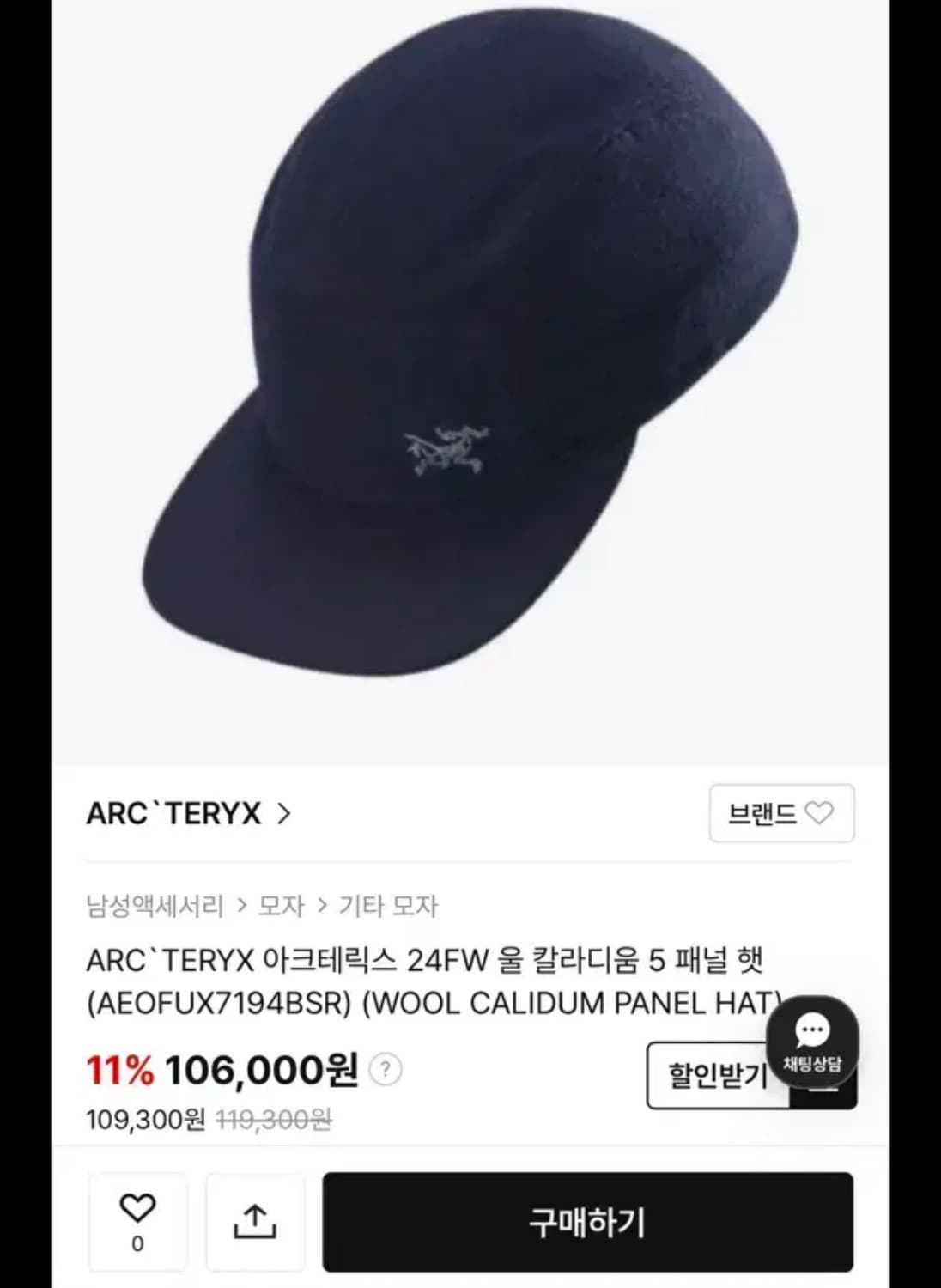
Task: Open 채팅상담 chat support bubble
Action: (812, 1042)
